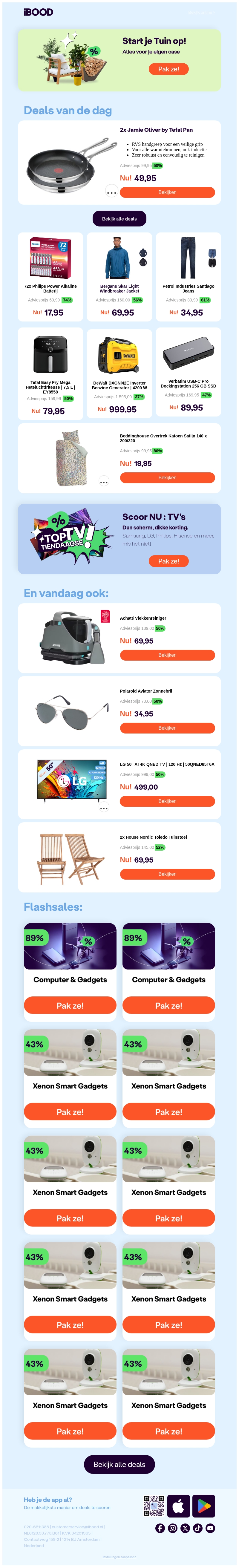239x1568 pixels.
Task: View the Polaroid Aviator Zonnebril deal
Action: 167,728
